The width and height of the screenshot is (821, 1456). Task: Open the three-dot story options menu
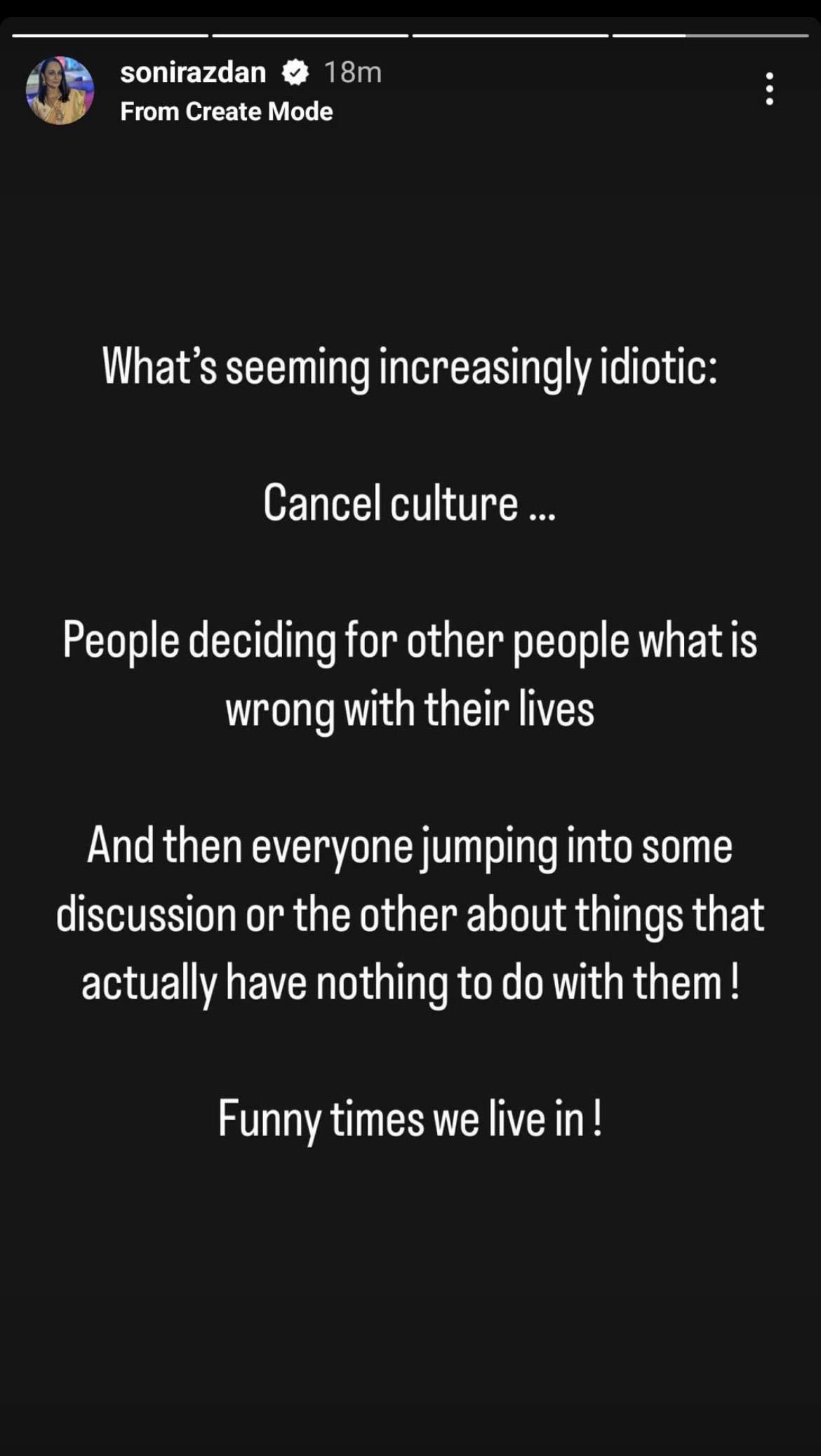(x=769, y=89)
